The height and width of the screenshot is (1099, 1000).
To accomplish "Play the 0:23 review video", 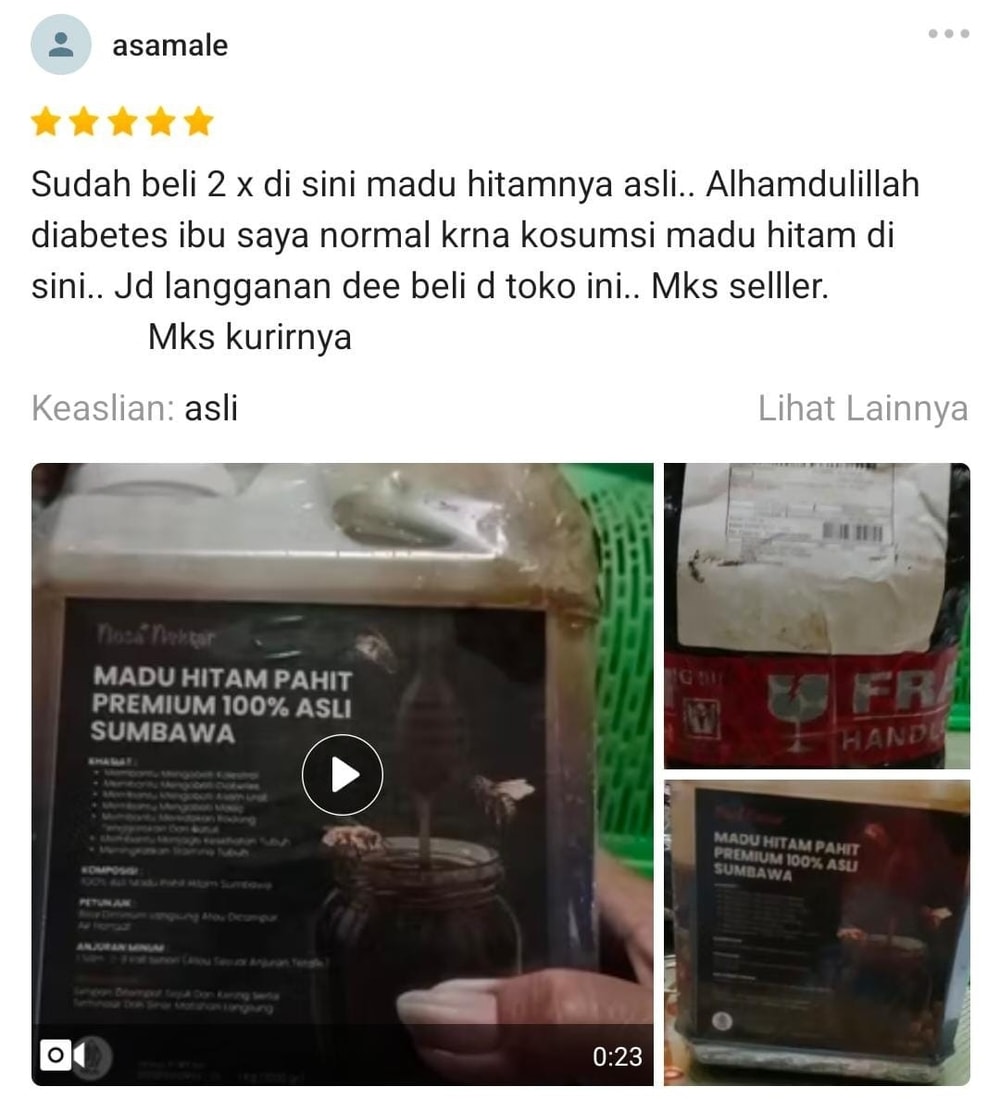I will click(342, 774).
